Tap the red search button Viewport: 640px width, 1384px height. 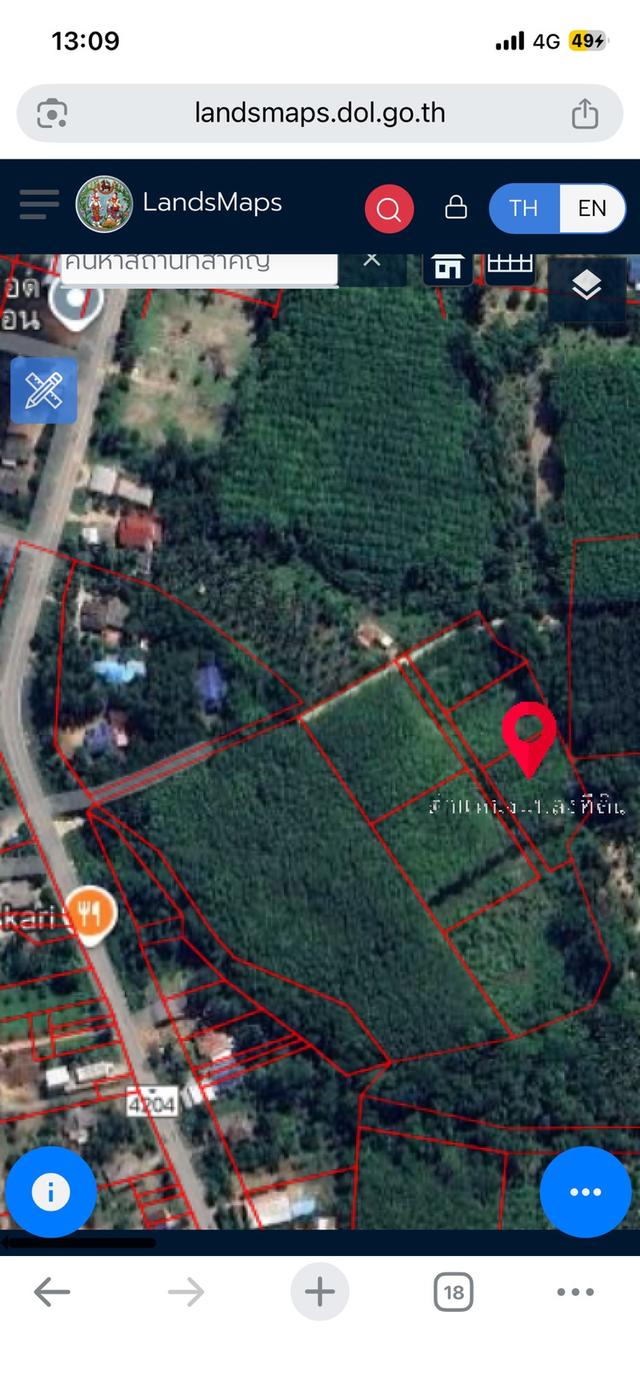point(389,209)
